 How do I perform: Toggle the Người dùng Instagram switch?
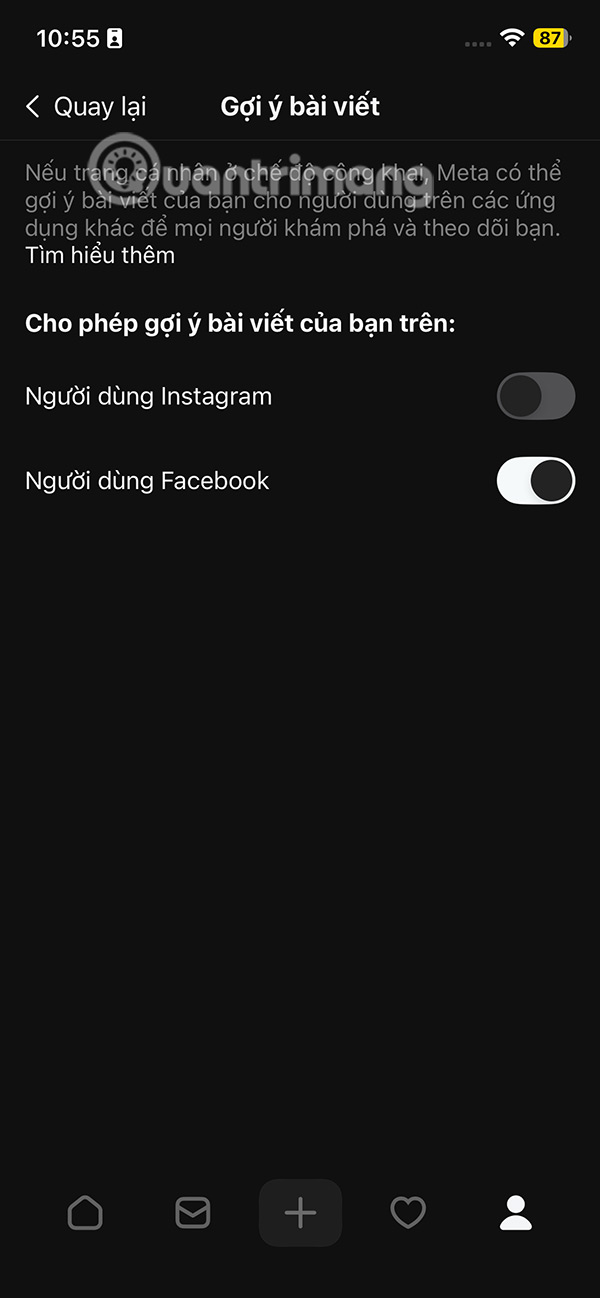(536, 396)
